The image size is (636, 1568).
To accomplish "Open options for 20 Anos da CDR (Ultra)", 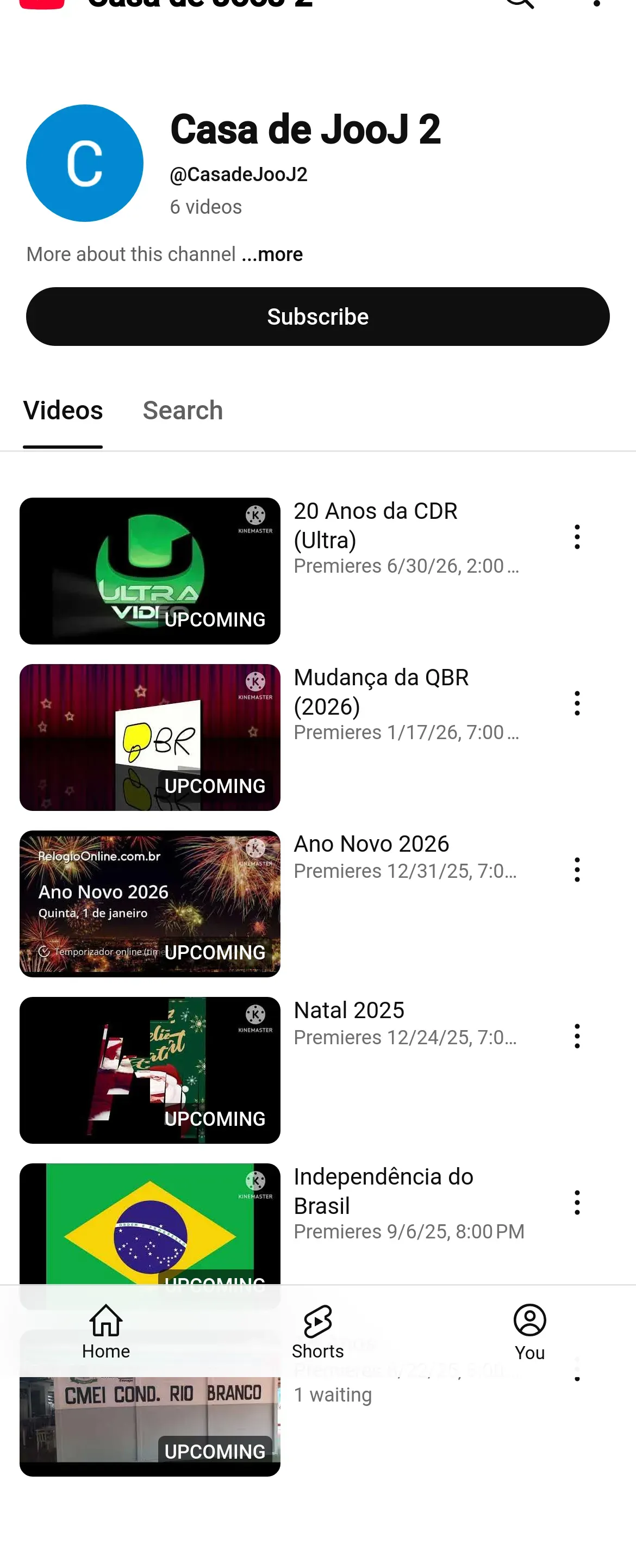I will coord(577,537).
